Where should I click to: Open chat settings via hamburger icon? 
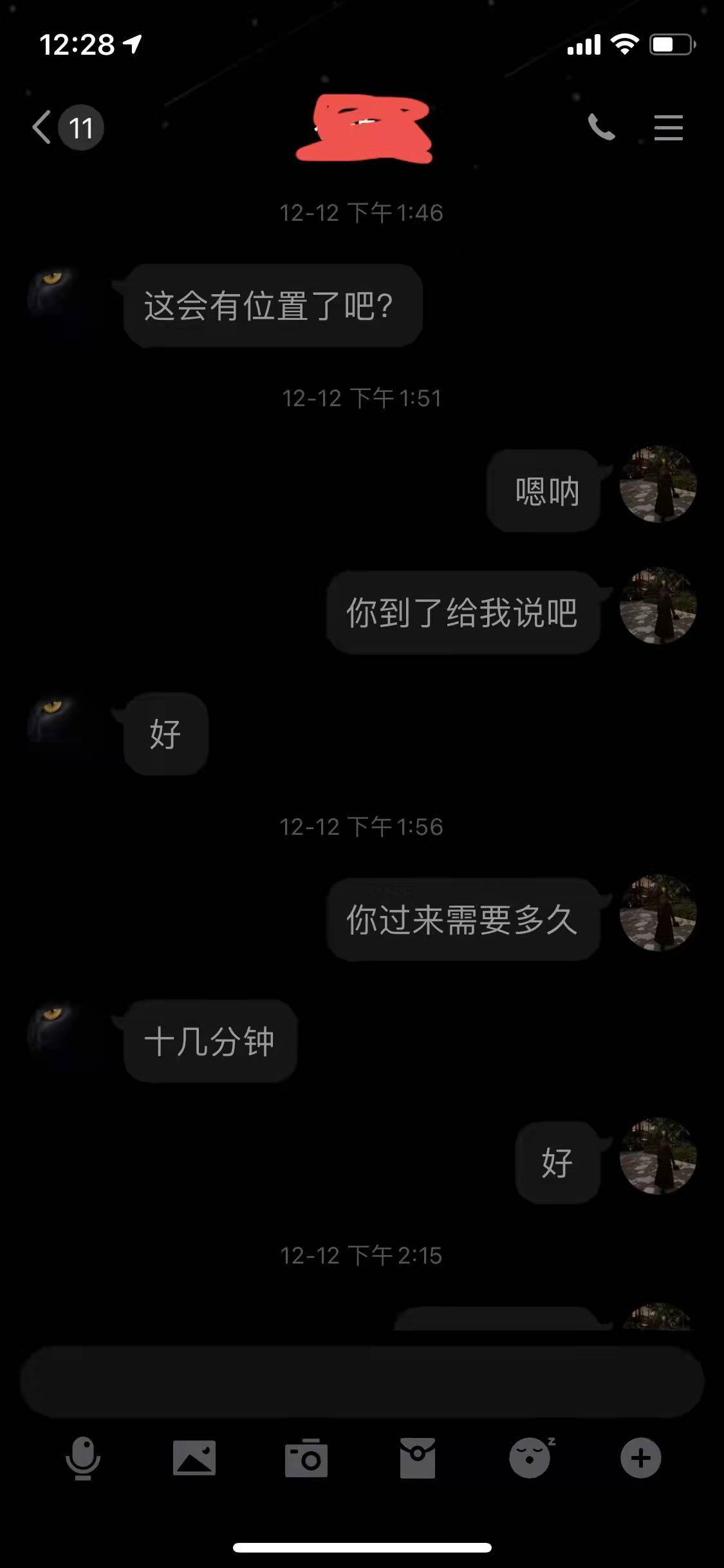click(668, 128)
